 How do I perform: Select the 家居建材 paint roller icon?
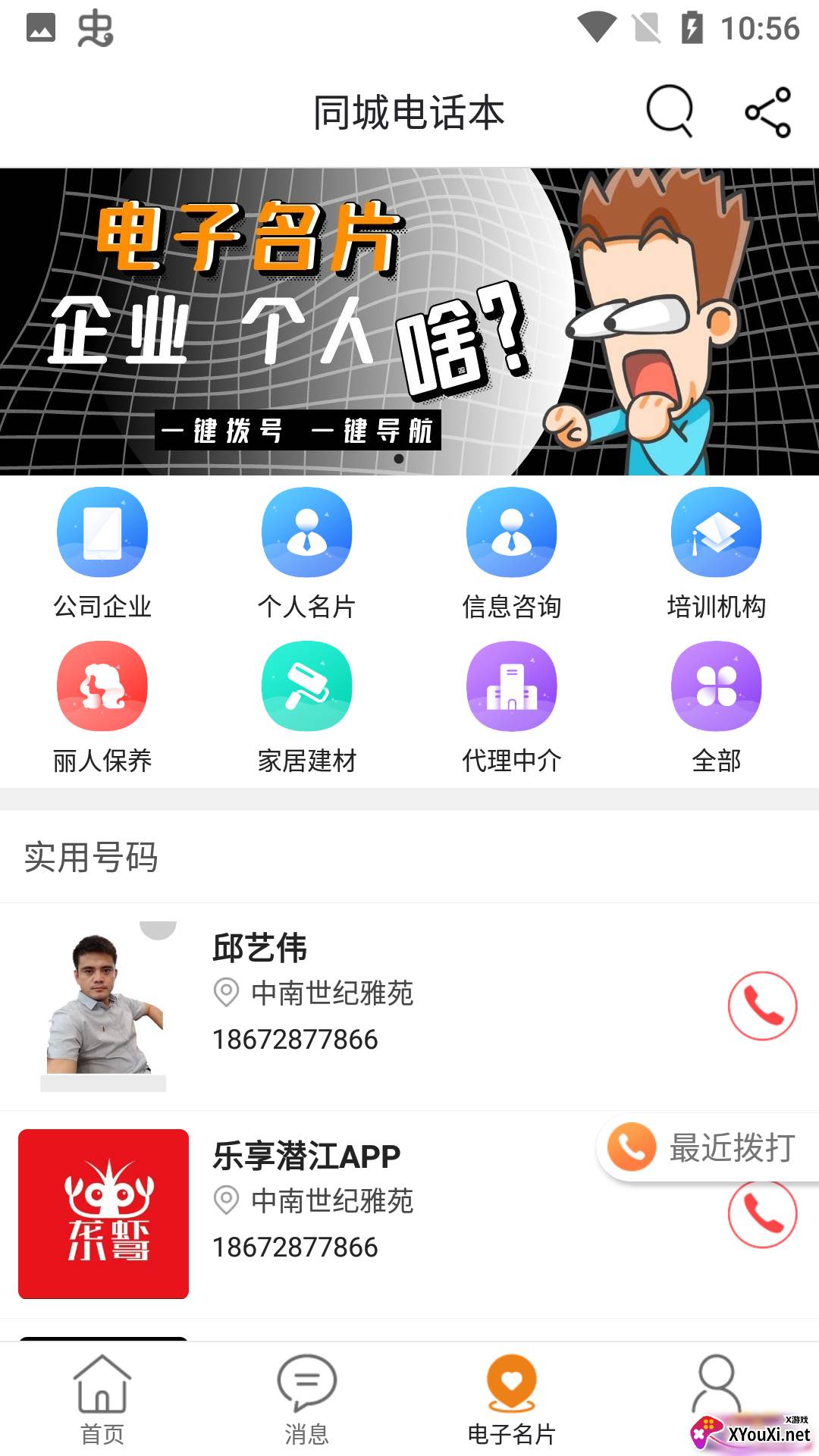pyautogui.click(x=307, y=685)
